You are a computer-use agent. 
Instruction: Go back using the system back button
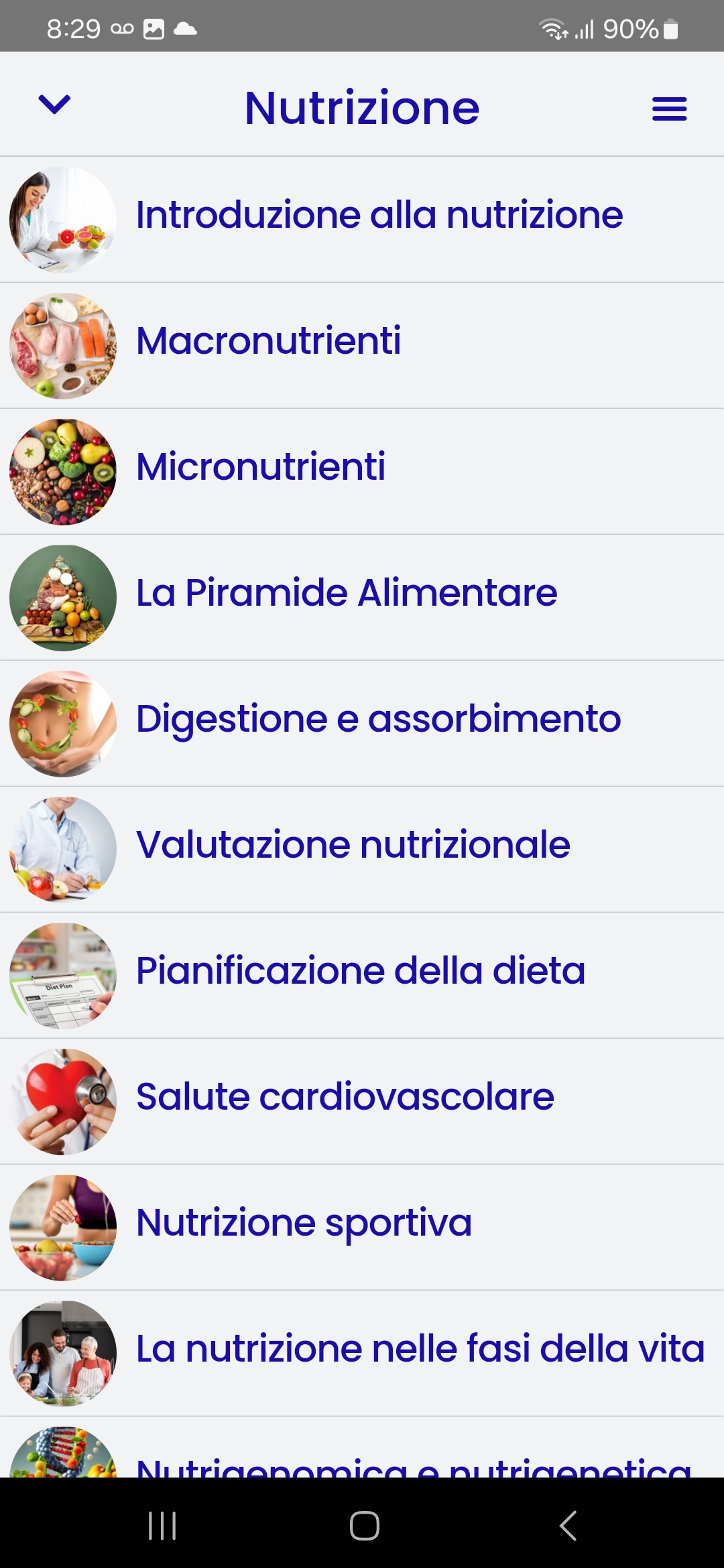point(568,1526)
